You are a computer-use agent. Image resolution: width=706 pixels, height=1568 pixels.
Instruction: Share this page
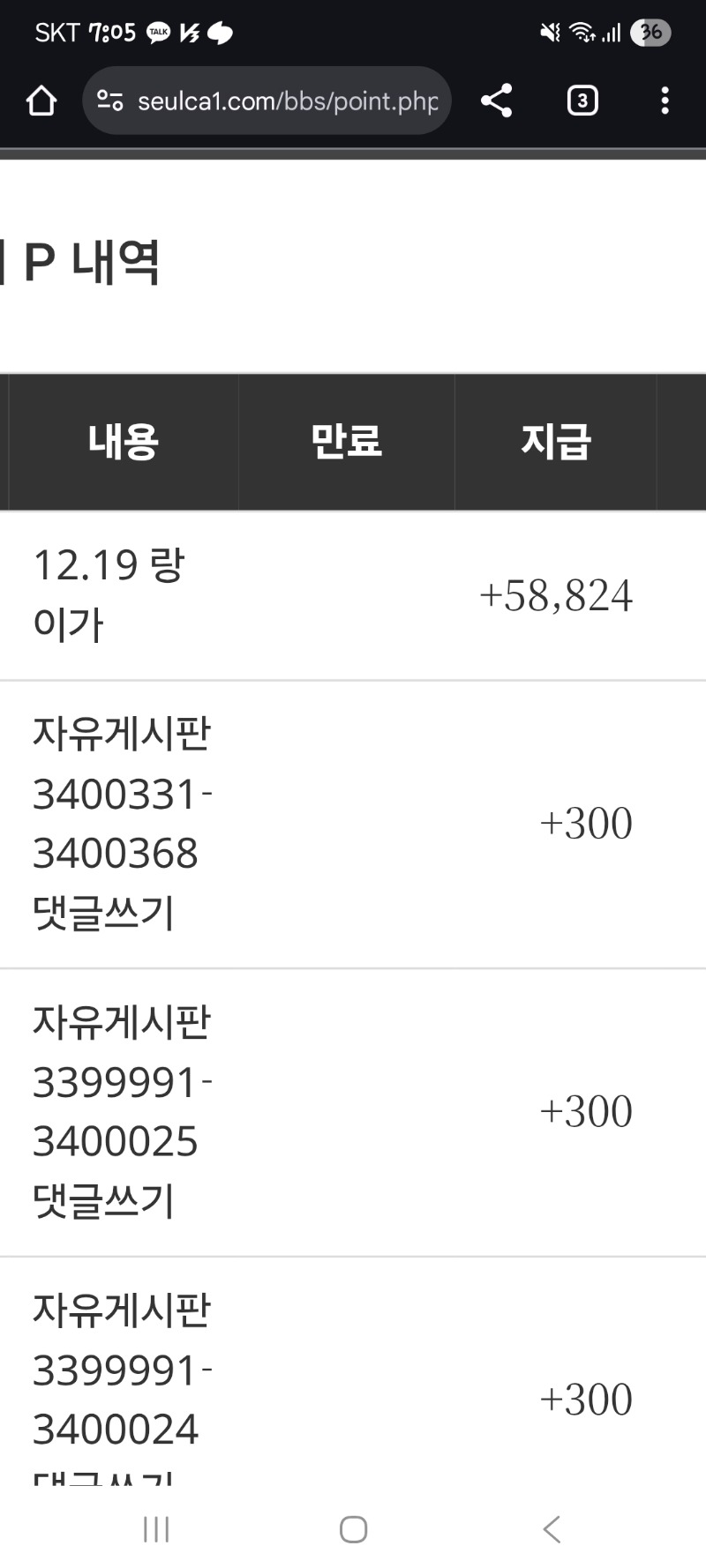497,101
